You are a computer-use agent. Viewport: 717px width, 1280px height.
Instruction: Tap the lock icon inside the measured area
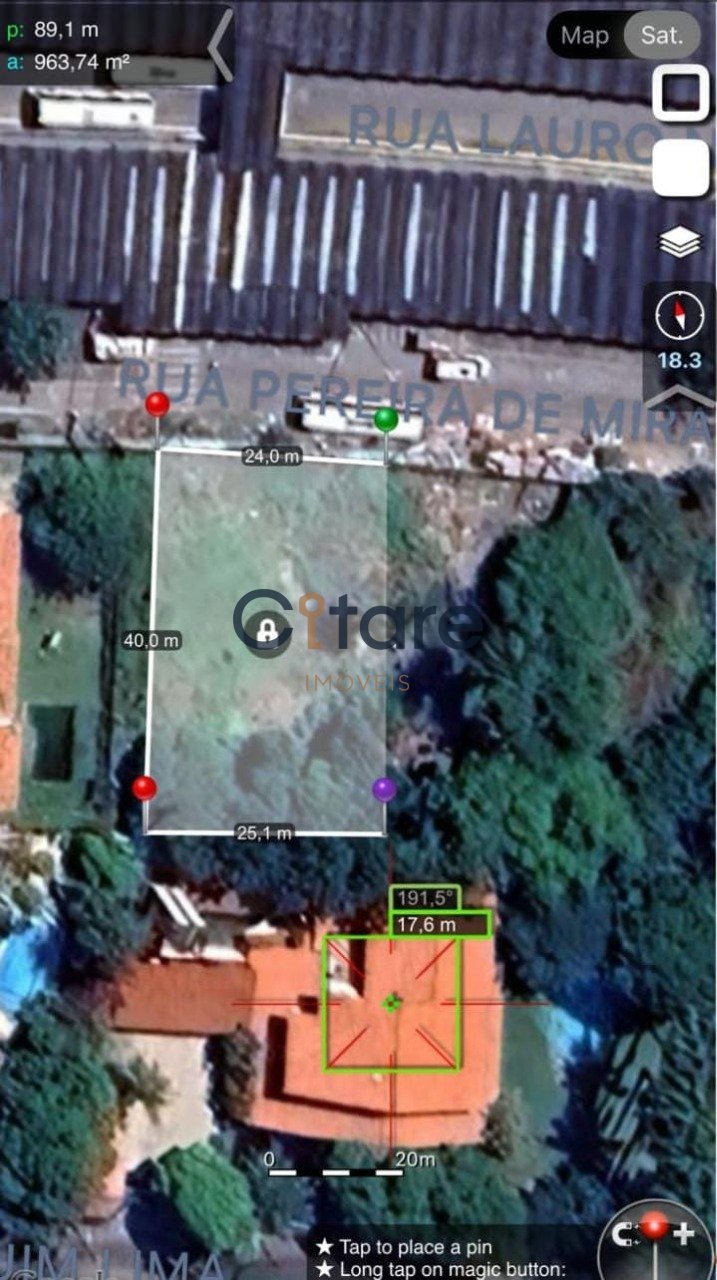(x=266, y=631)
